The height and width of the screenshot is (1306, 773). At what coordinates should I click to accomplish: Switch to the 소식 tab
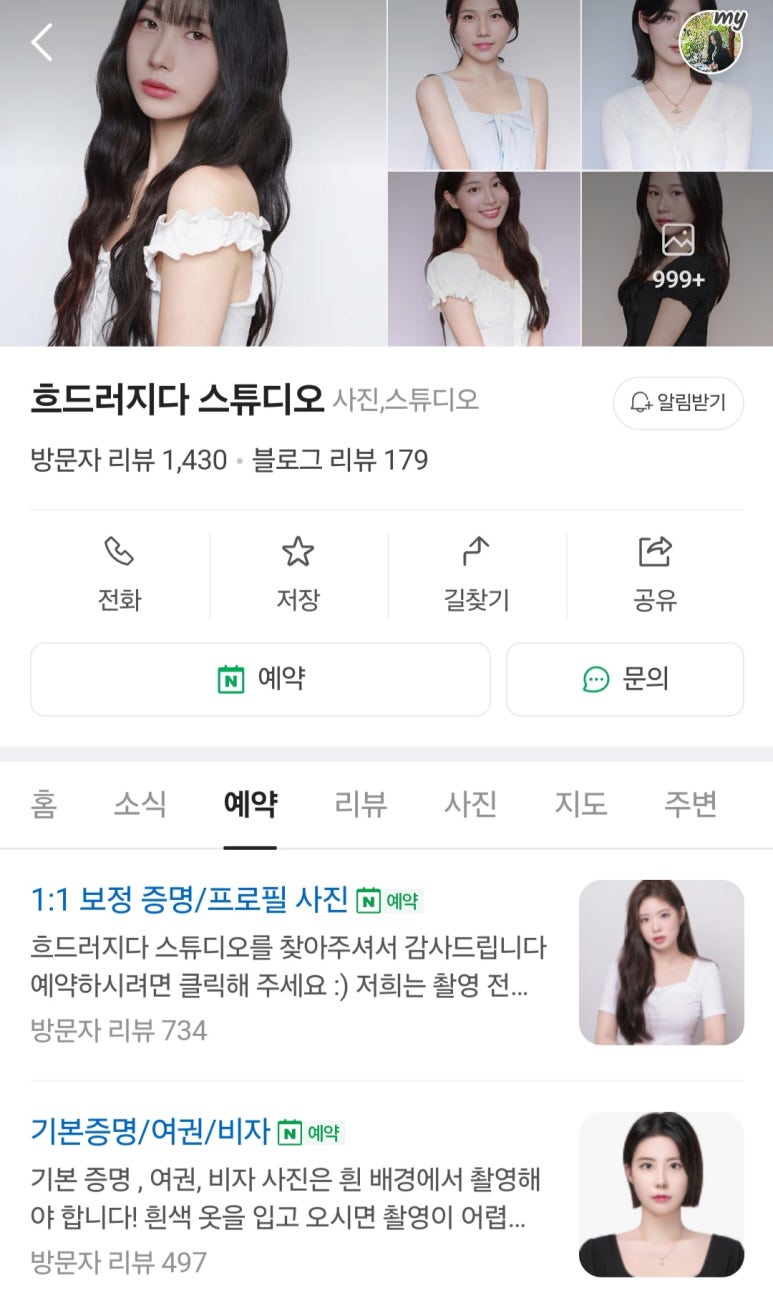tap(140, 805)
